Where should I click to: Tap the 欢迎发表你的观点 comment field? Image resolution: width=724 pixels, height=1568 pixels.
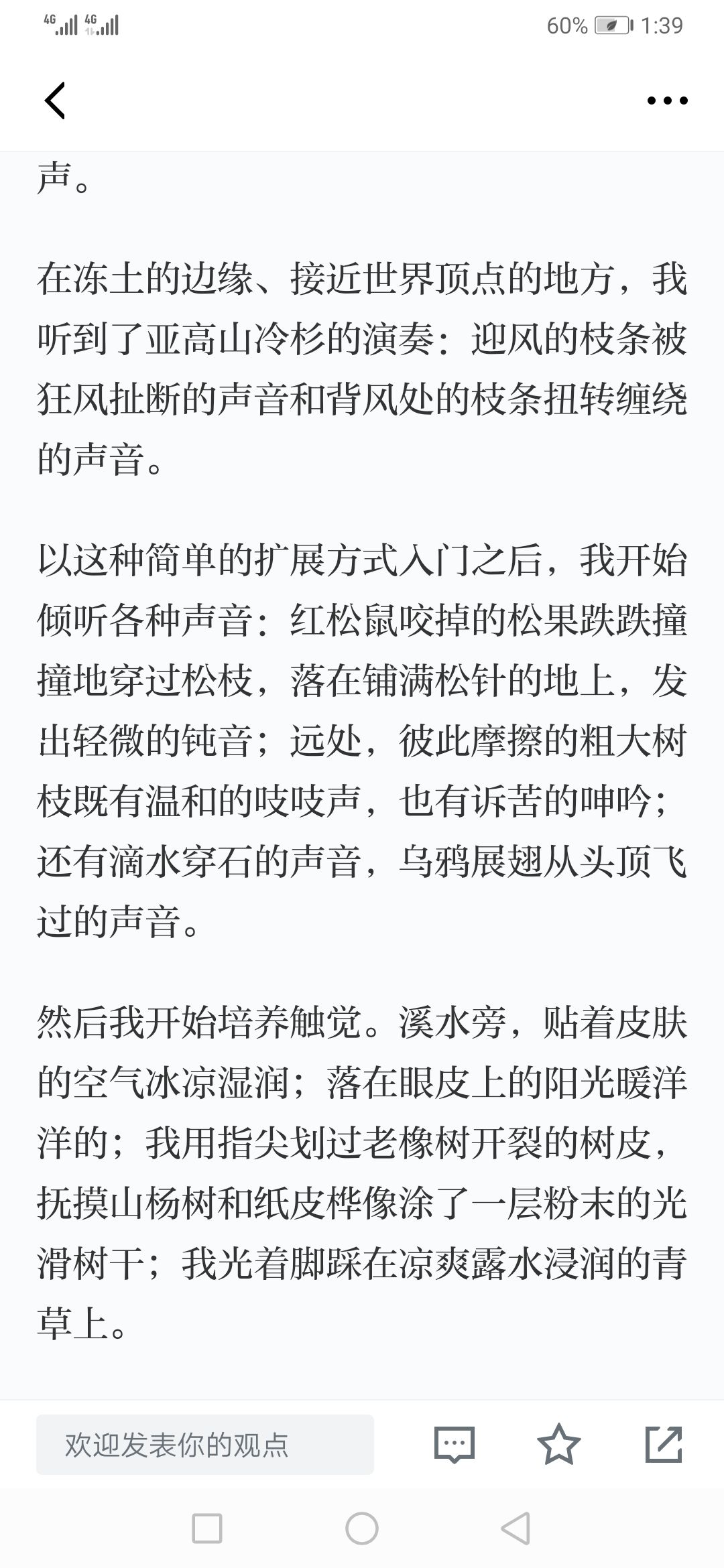[x=205, y=1445]
